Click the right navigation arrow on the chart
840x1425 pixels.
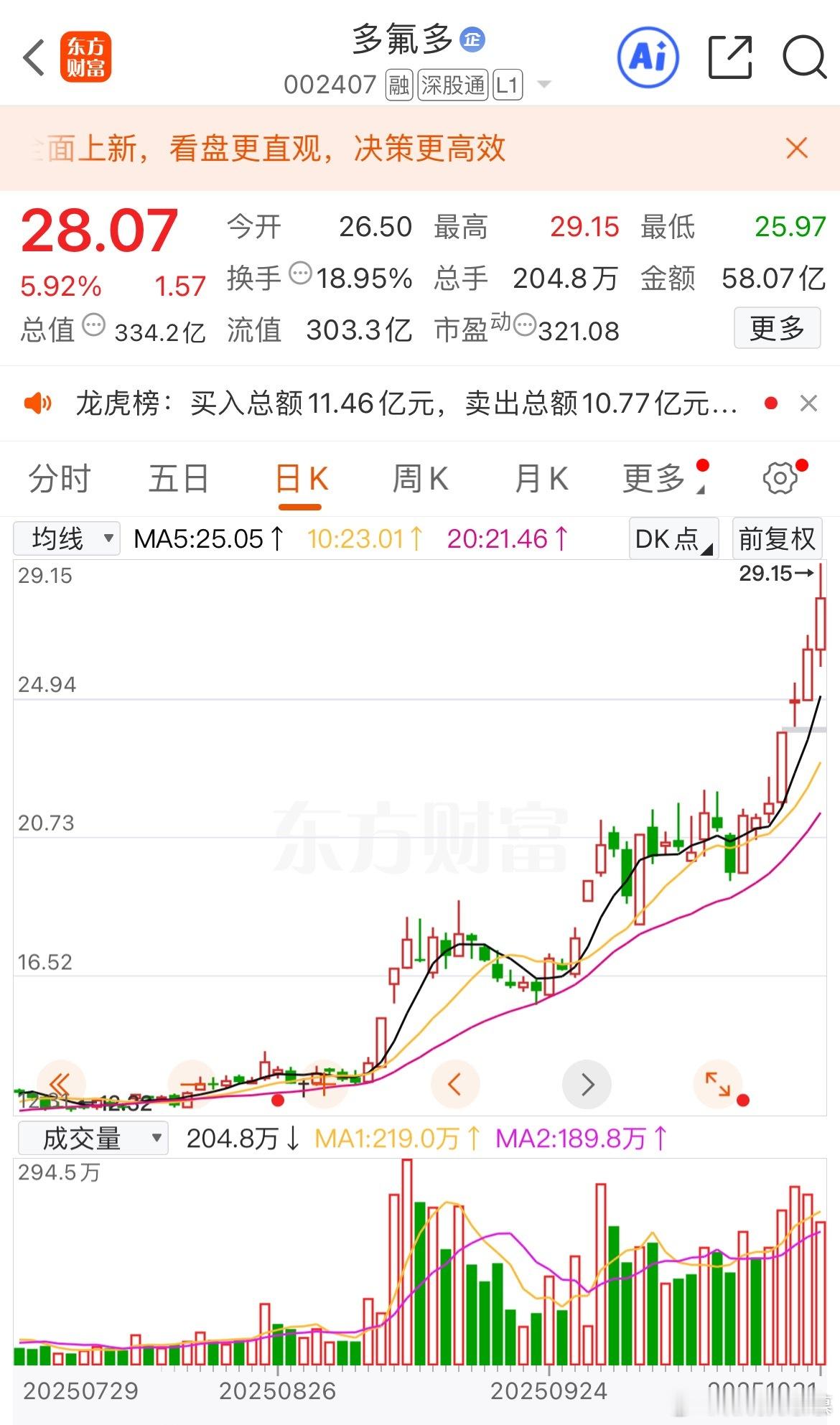click(587, 1085)
